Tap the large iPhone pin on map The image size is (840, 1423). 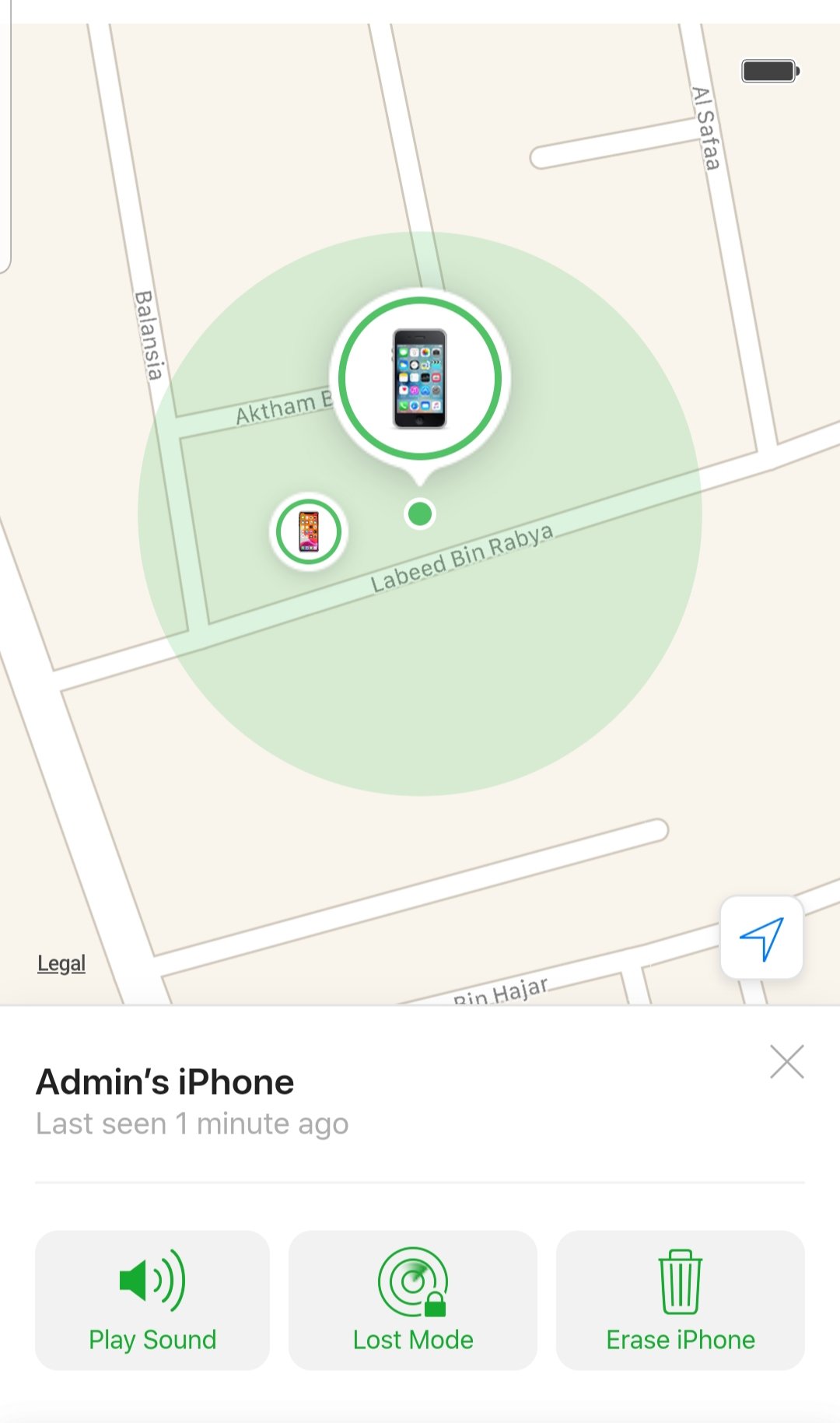[x=420, y=379]
